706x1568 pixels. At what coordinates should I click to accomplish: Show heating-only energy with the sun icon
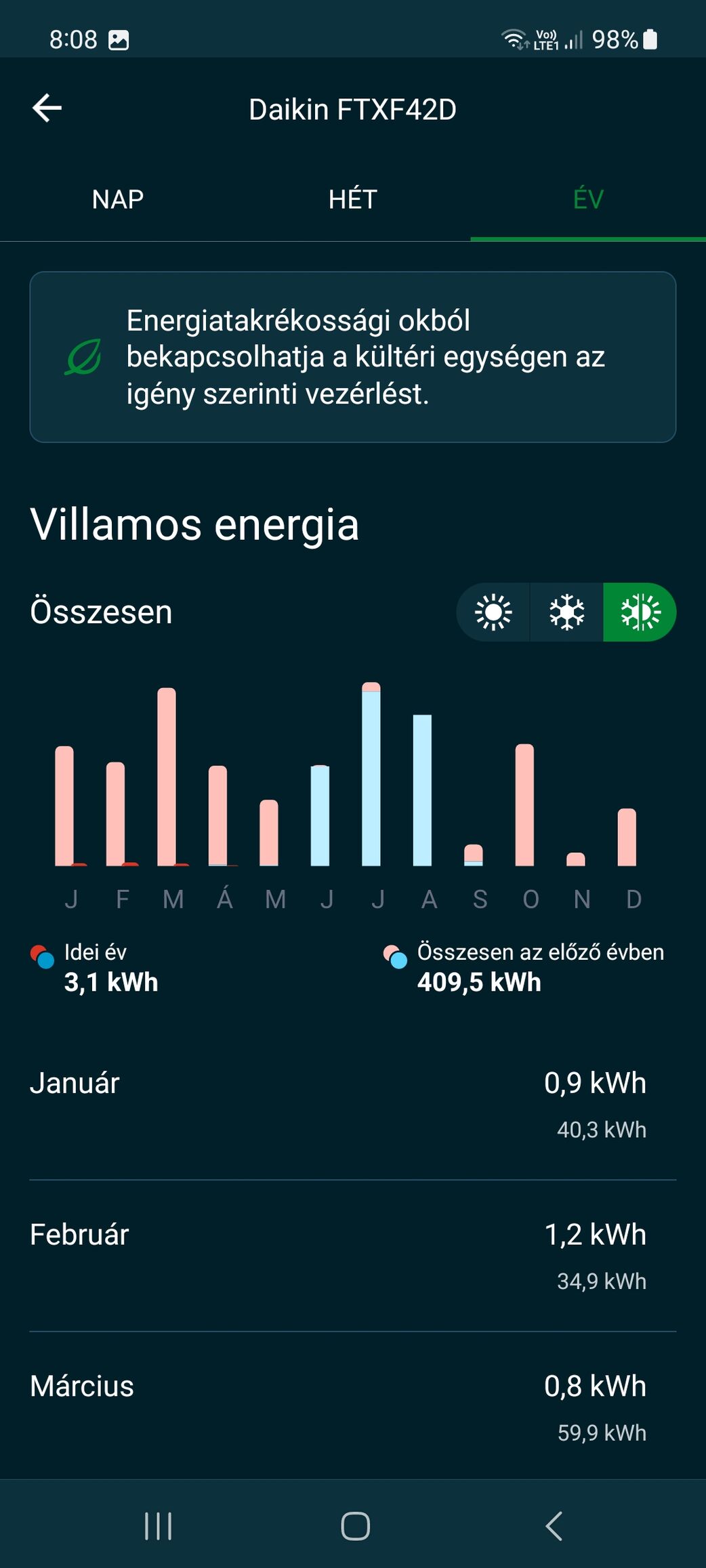pos(493,612)
